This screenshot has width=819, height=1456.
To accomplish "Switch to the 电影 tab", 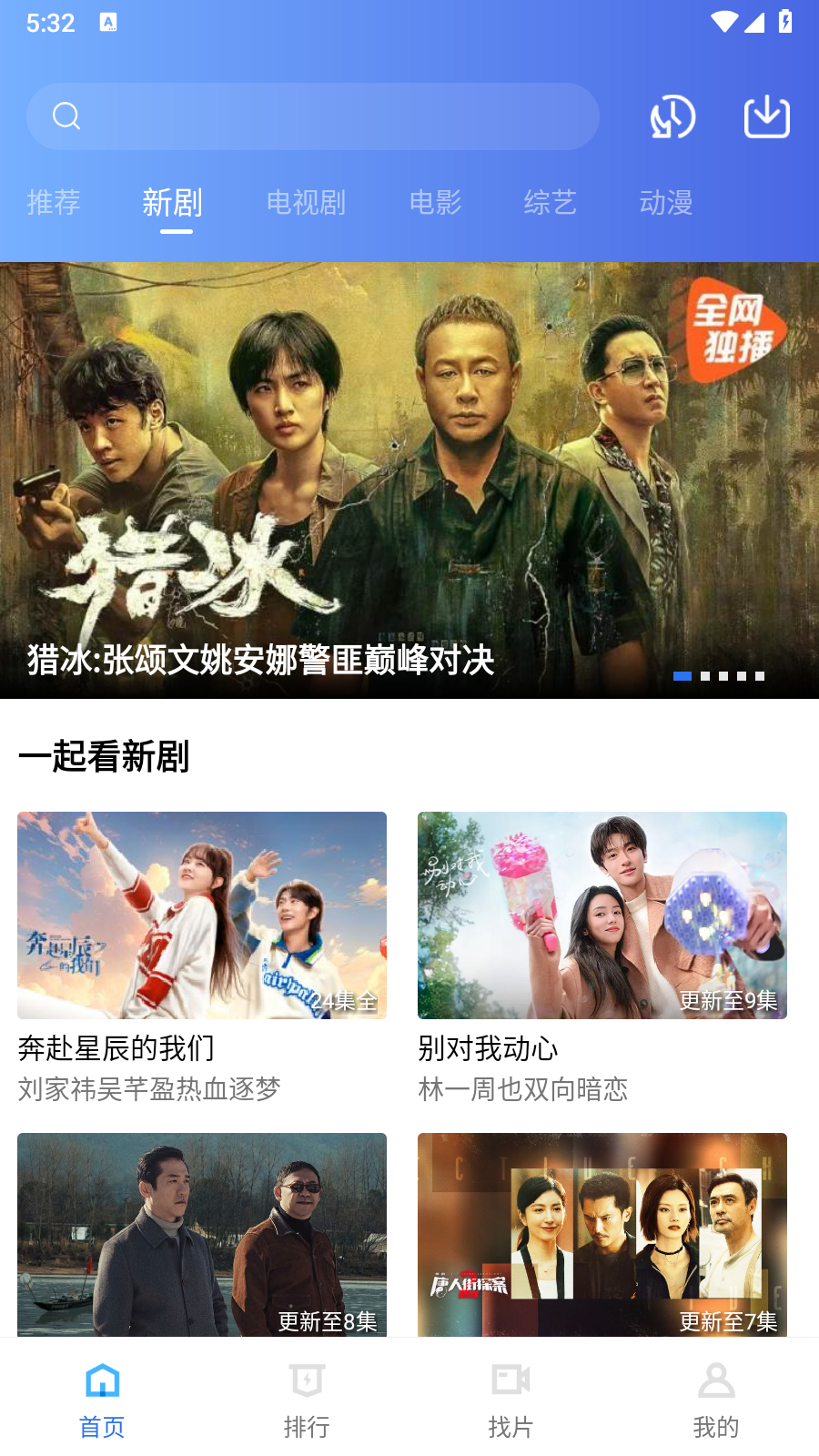I will pos(435,202).
